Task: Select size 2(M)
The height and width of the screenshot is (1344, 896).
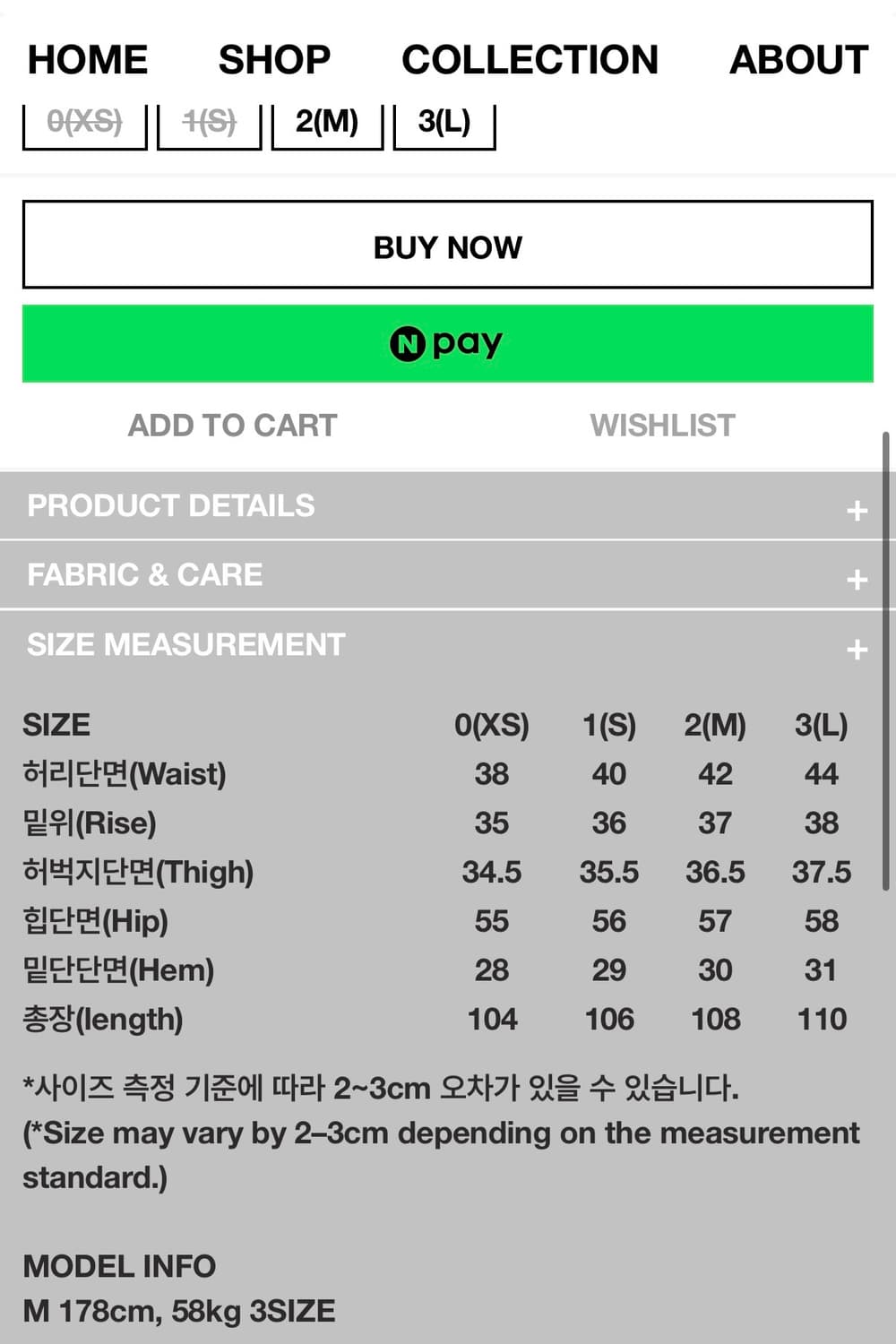Action: pos(328,123)
